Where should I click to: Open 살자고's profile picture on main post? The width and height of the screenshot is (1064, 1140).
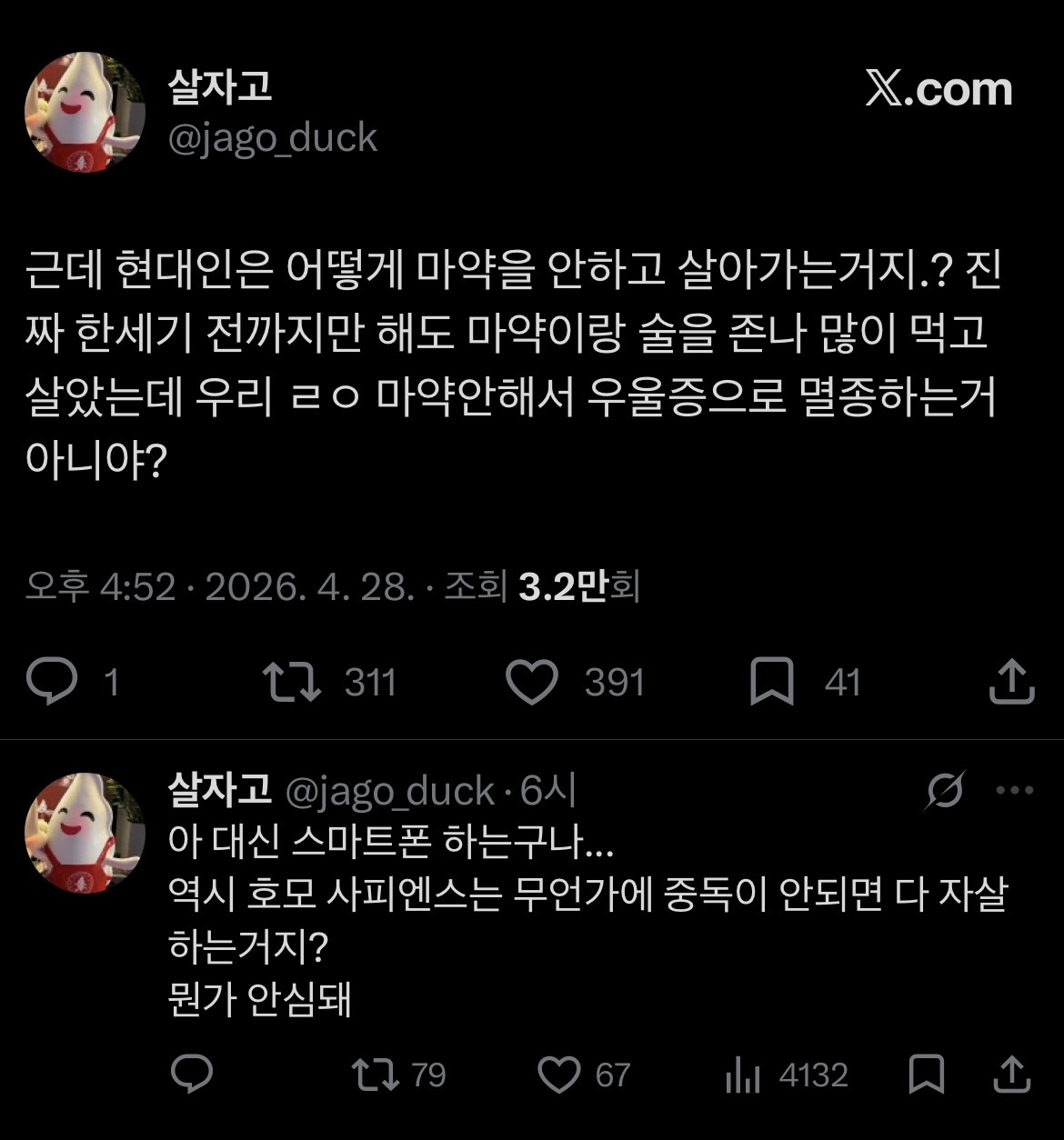point(85,112)
